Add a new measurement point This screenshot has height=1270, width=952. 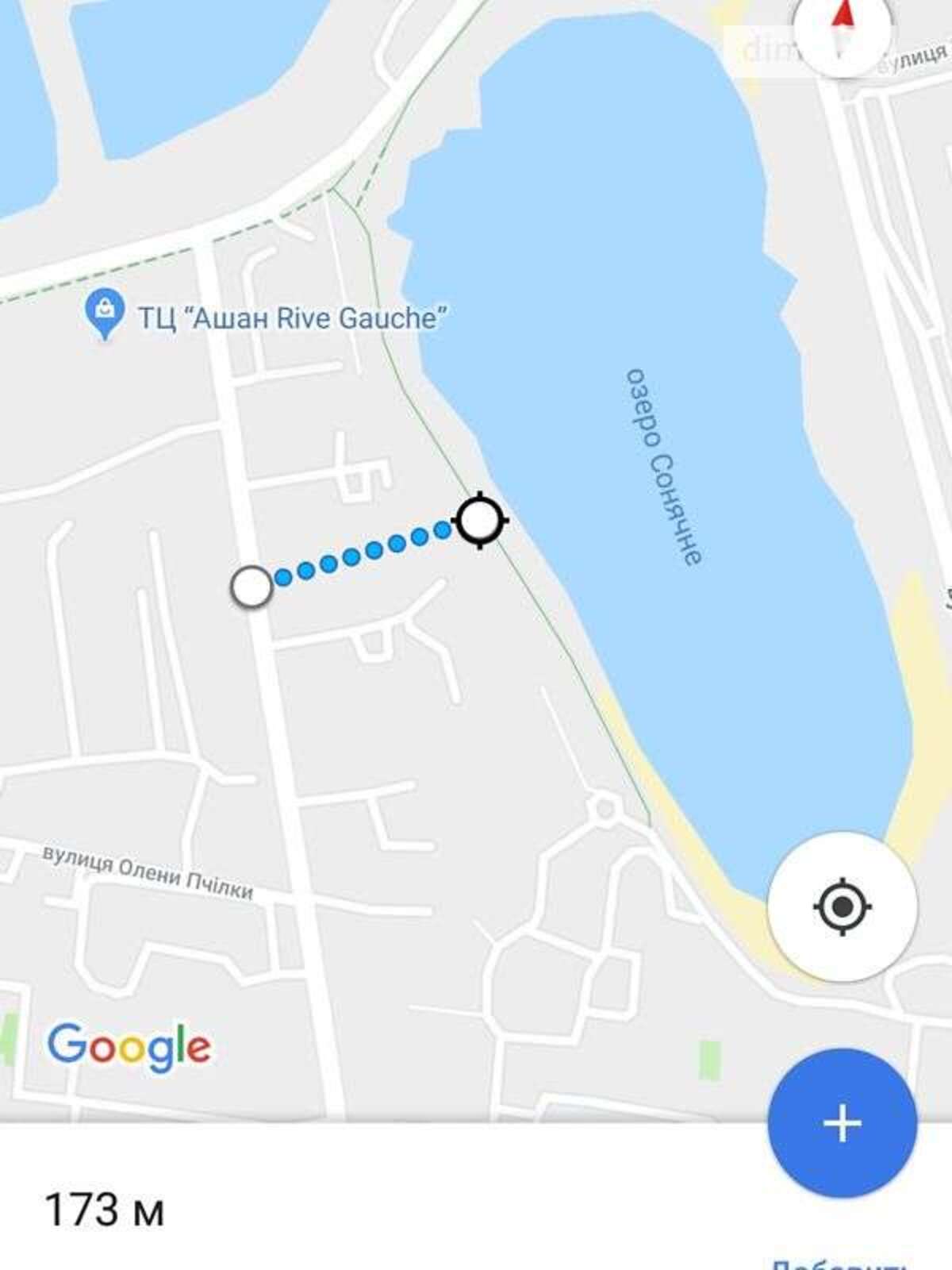[842, 1122]
